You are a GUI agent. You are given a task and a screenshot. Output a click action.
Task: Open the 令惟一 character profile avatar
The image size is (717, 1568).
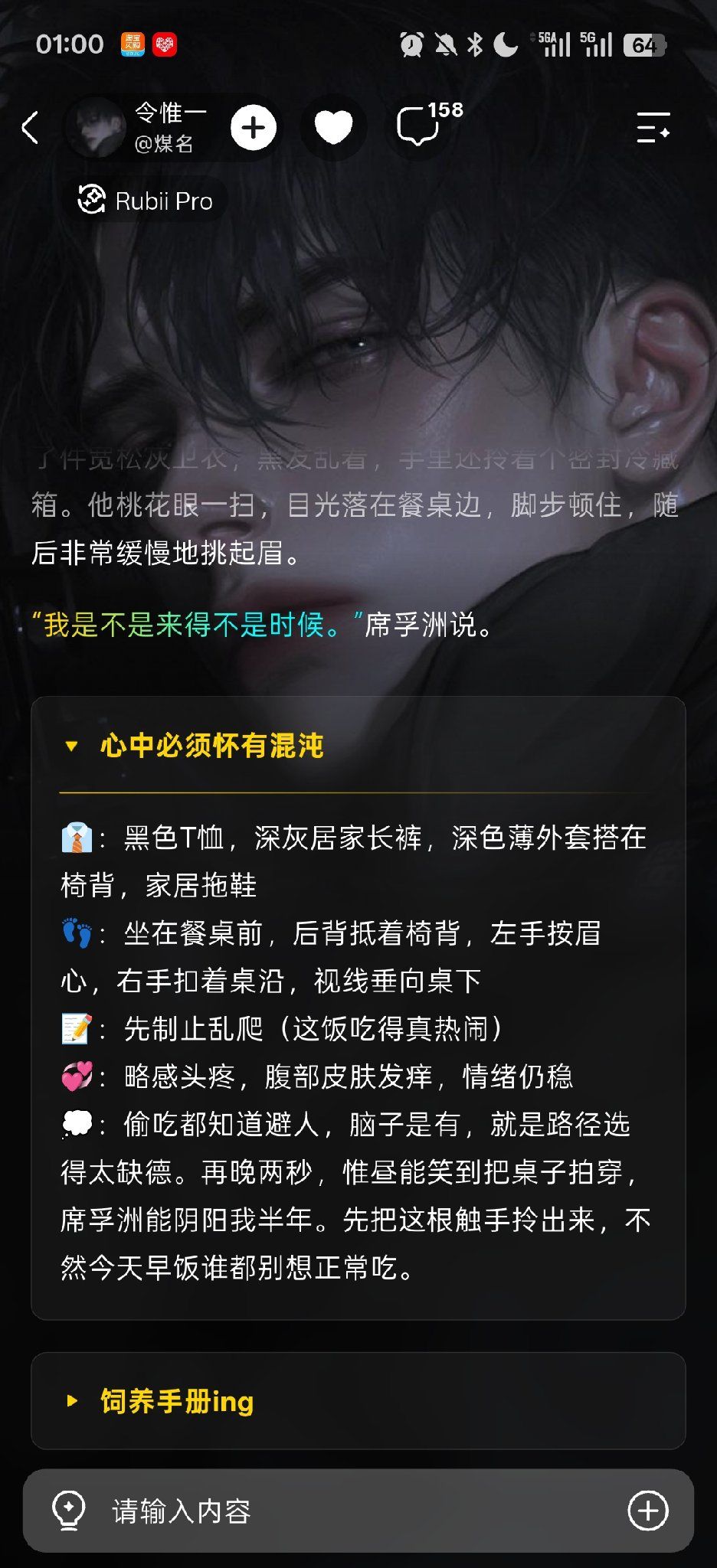[x=96, y=128]
